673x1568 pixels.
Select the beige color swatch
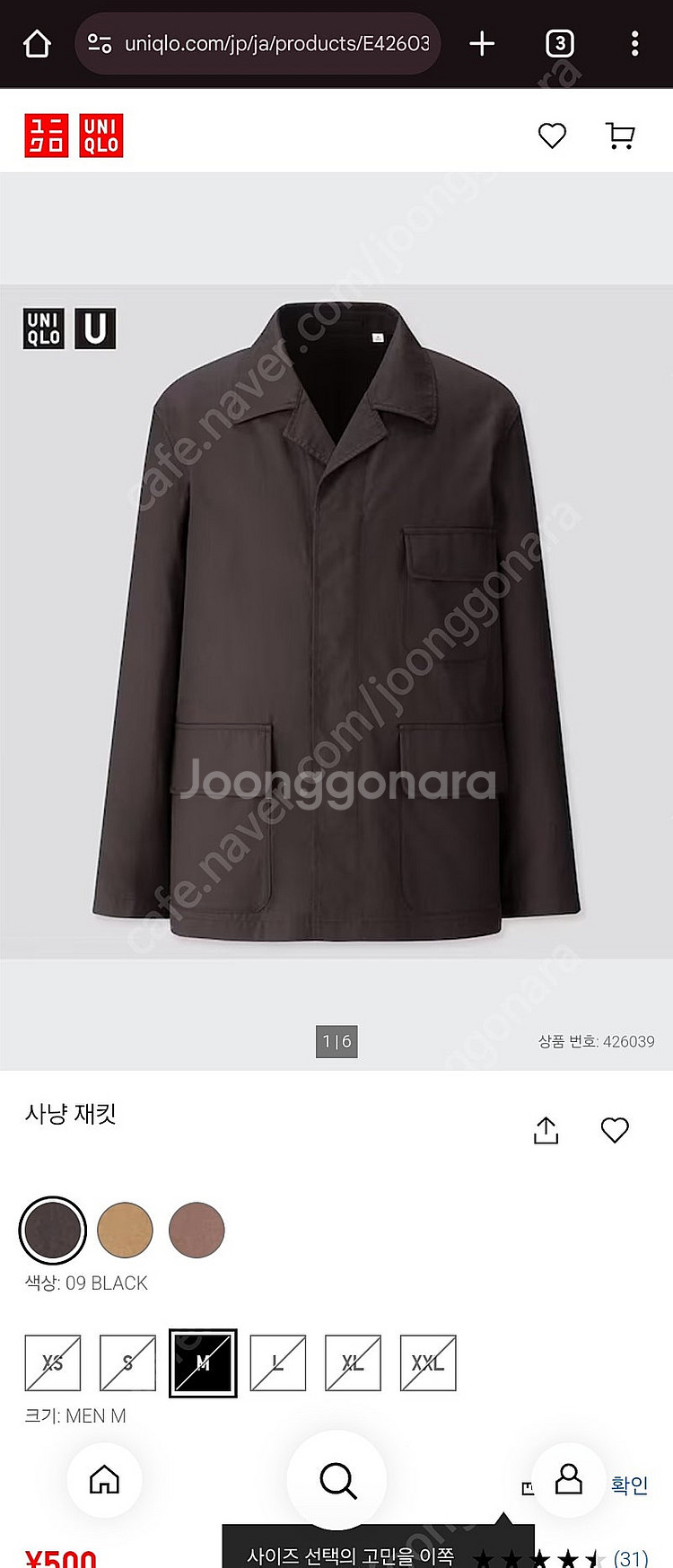coord(124,1229)
